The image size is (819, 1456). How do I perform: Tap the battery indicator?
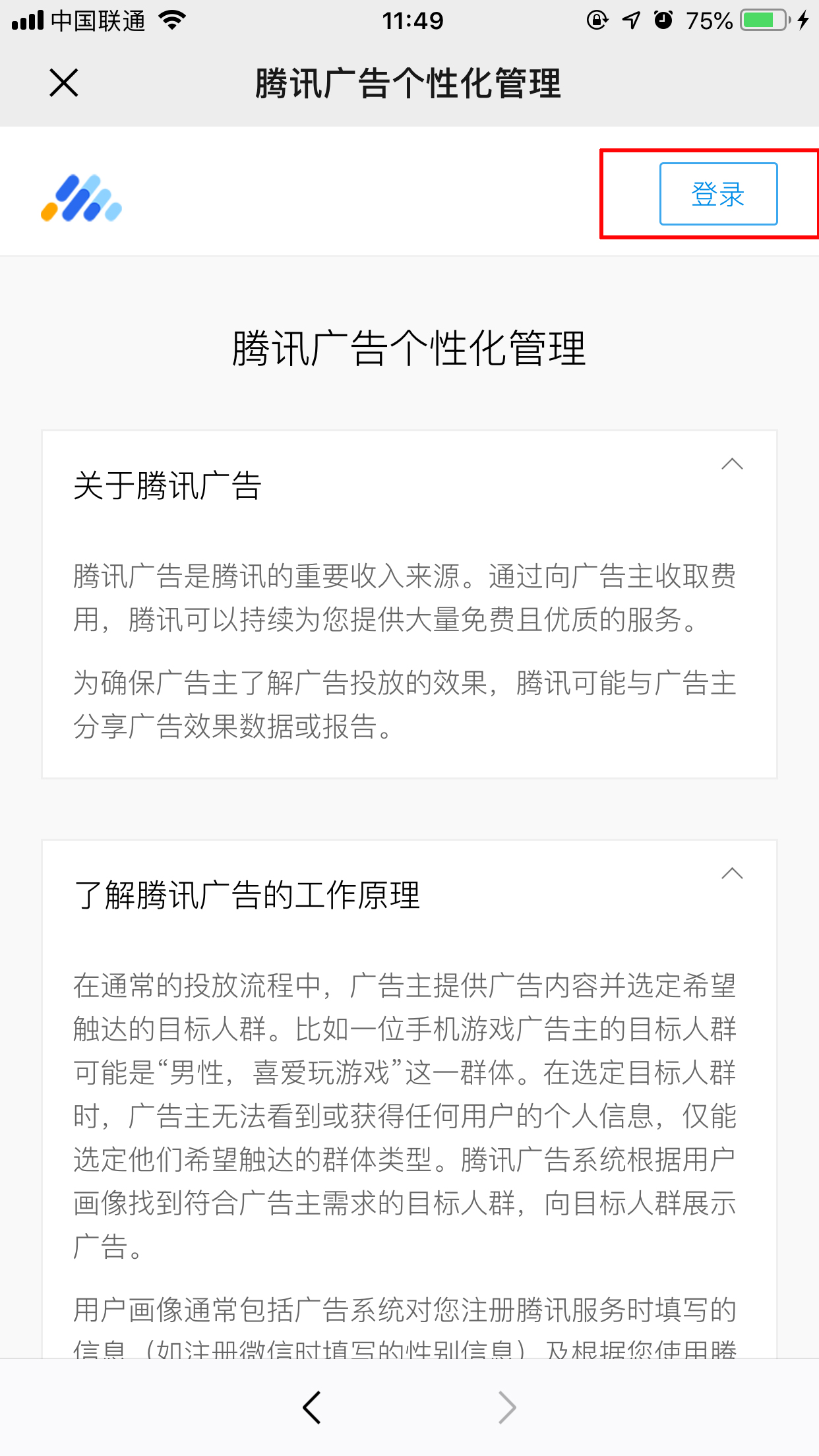[x=763, y=20]
